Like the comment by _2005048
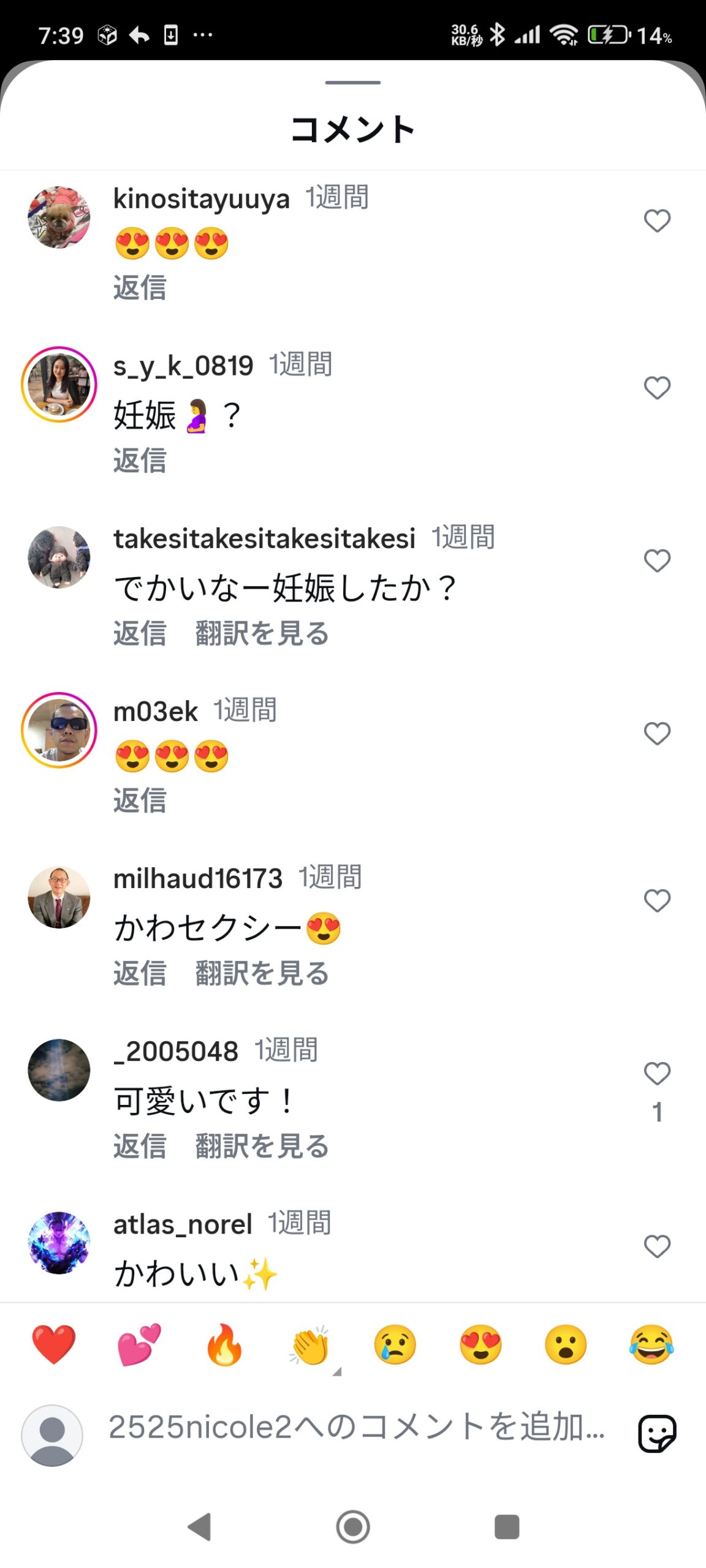The width and height of the screenshot is (706, 1568). (x=657, y=1073)
